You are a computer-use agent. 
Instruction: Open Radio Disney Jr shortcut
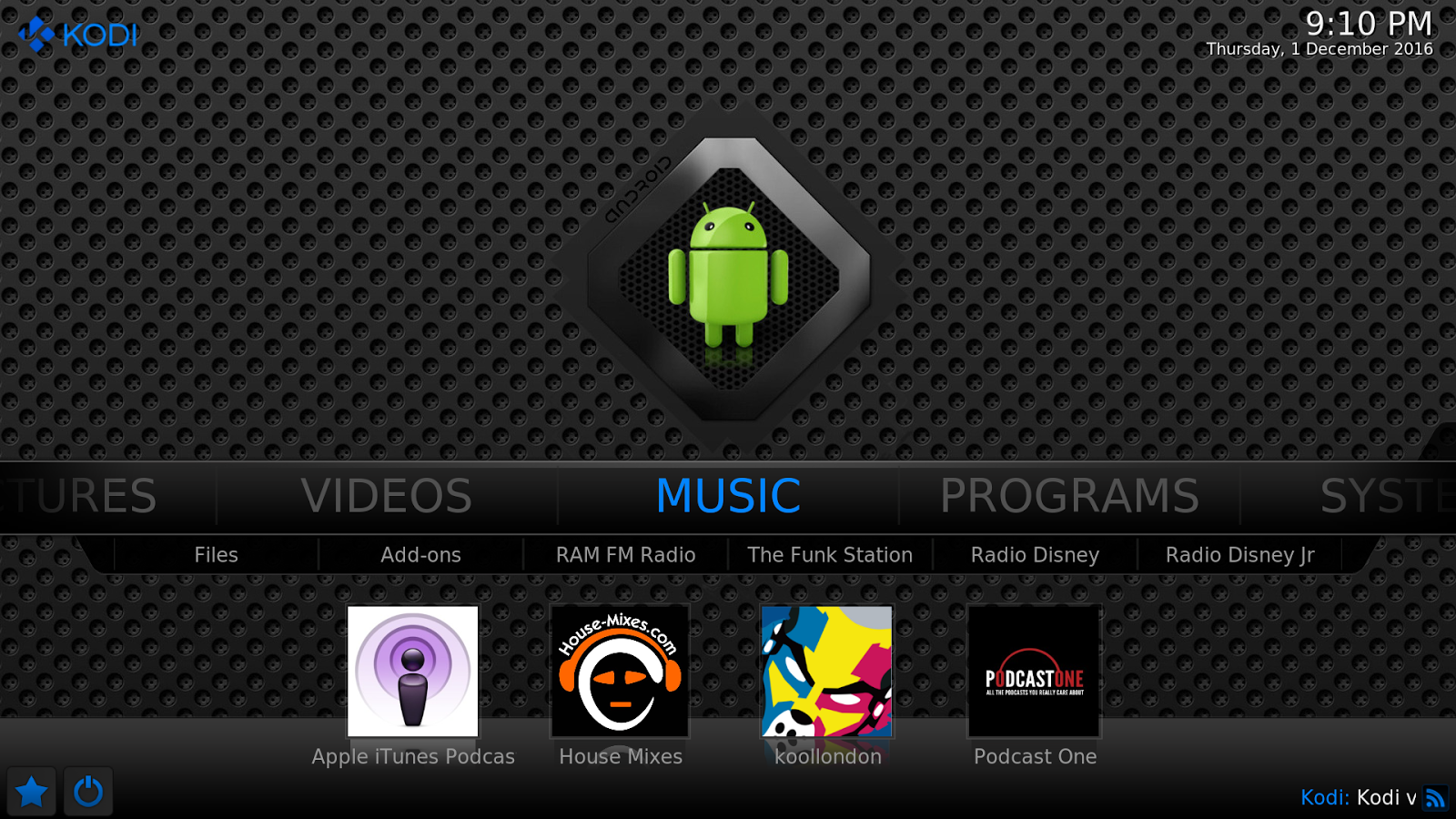1239,555
